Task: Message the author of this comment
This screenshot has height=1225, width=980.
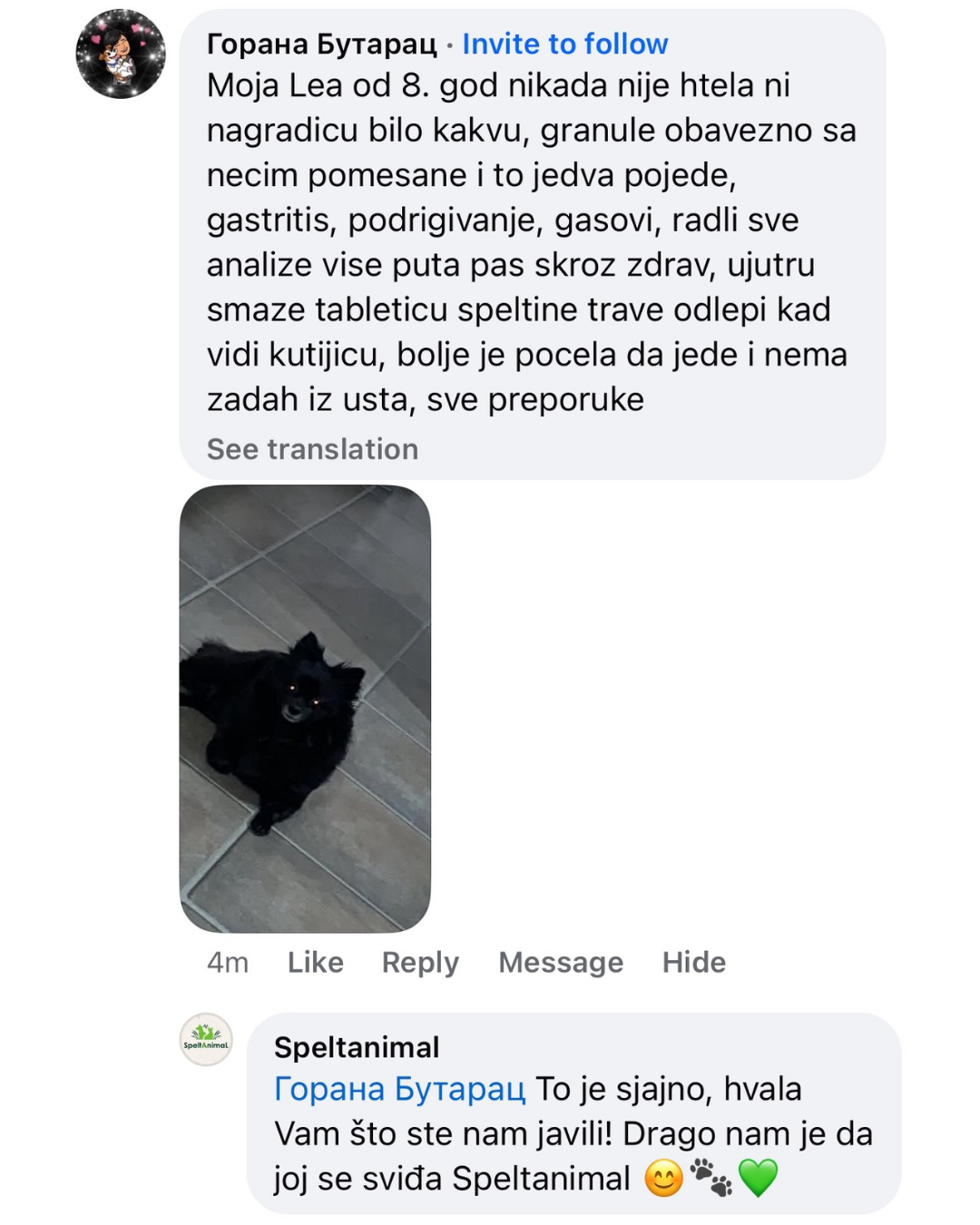Action: click(561, 962)
